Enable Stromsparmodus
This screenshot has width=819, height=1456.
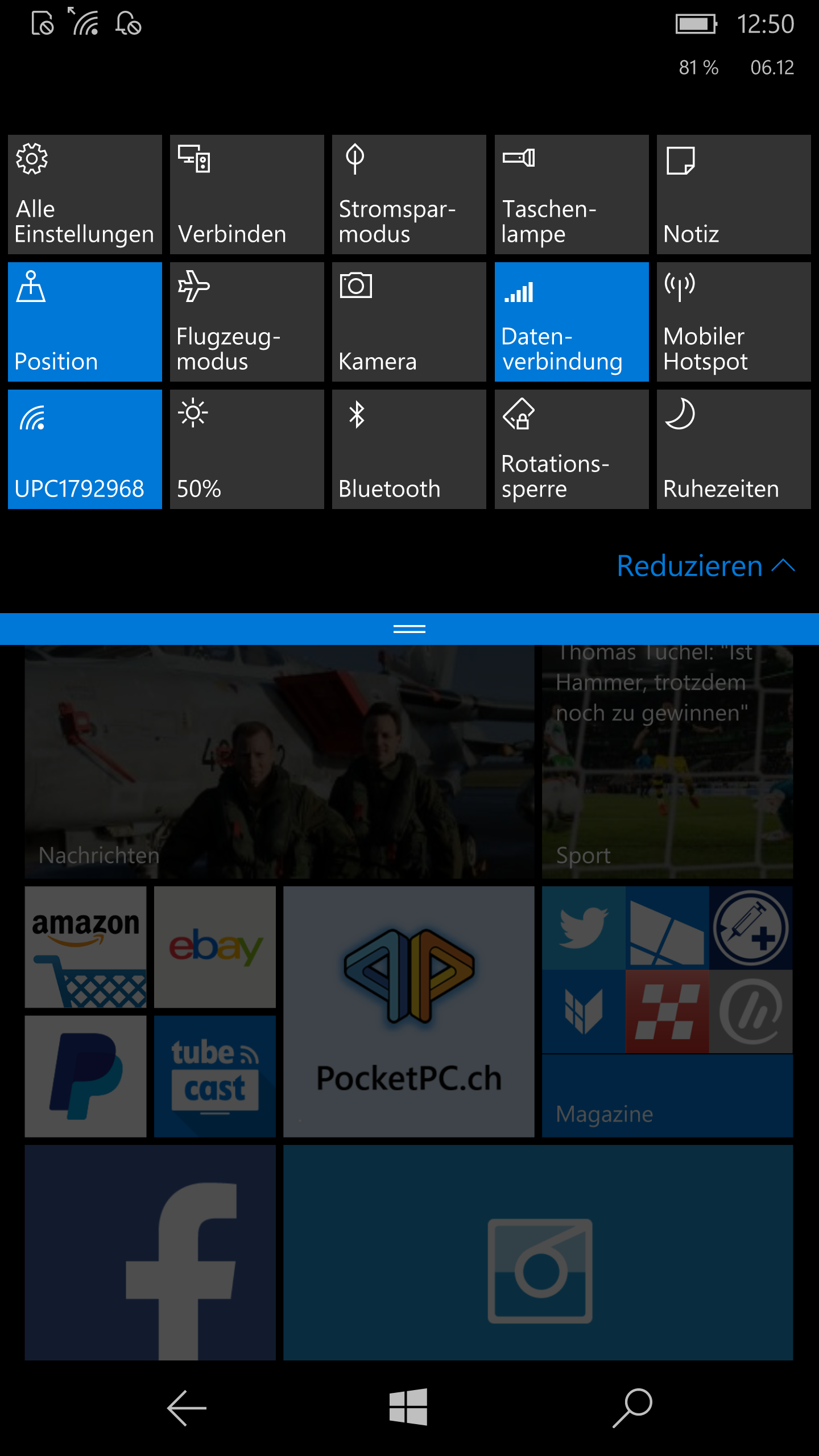pyautogui.click(x=409, y=195)
